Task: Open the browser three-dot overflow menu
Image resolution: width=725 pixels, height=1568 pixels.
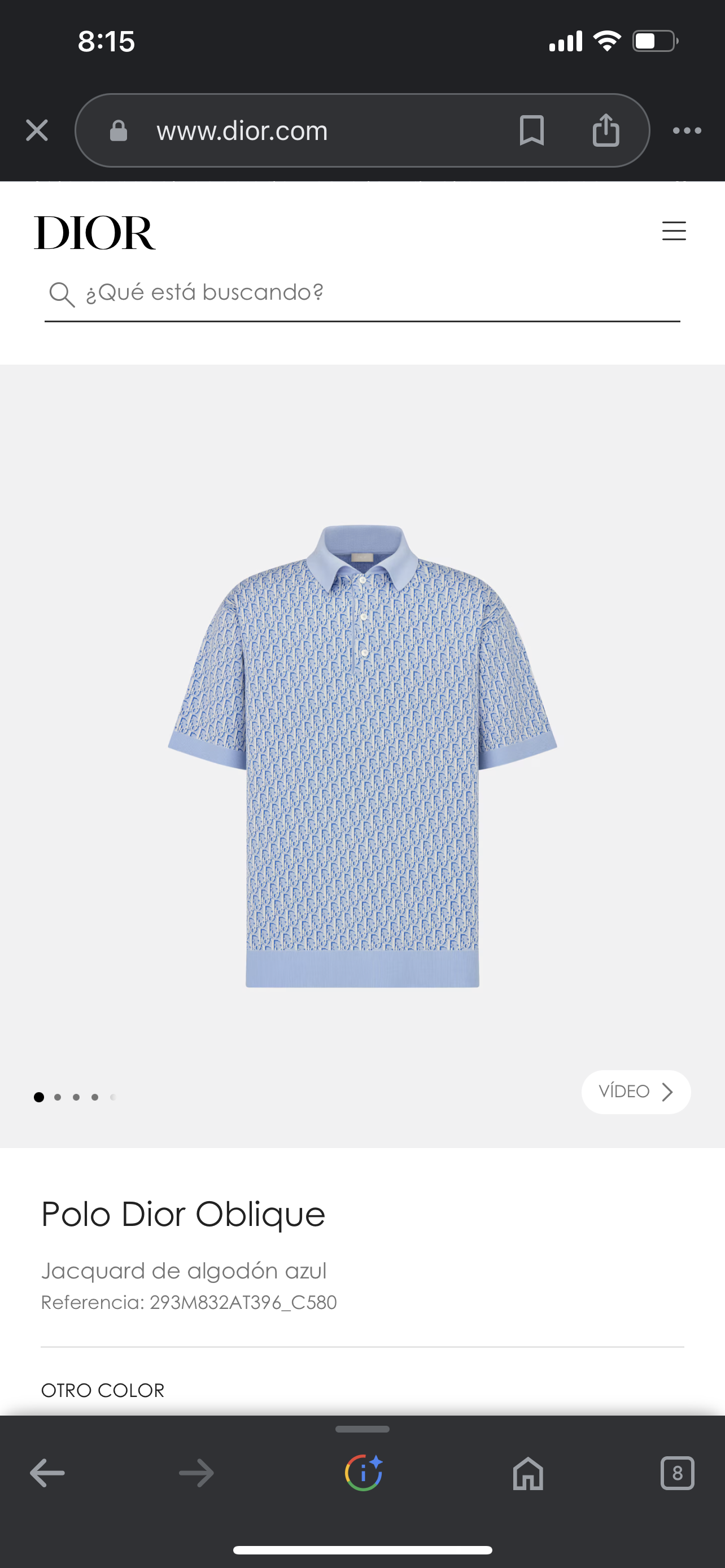Action: [687, 130]
